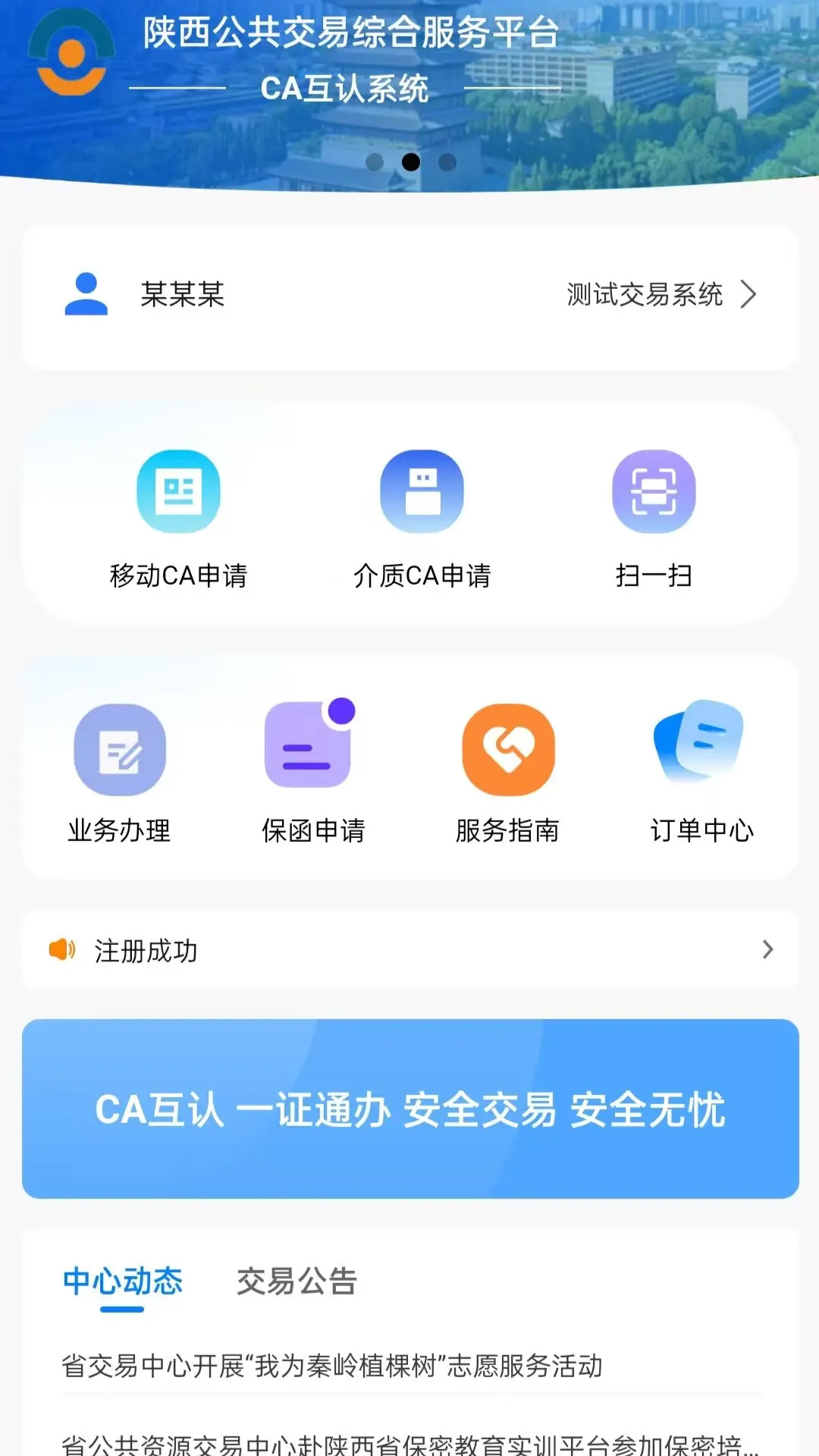Open the 注册成功 notice chevron
Viewport: 819px width, 1456px height.
(x=768, y=949)
